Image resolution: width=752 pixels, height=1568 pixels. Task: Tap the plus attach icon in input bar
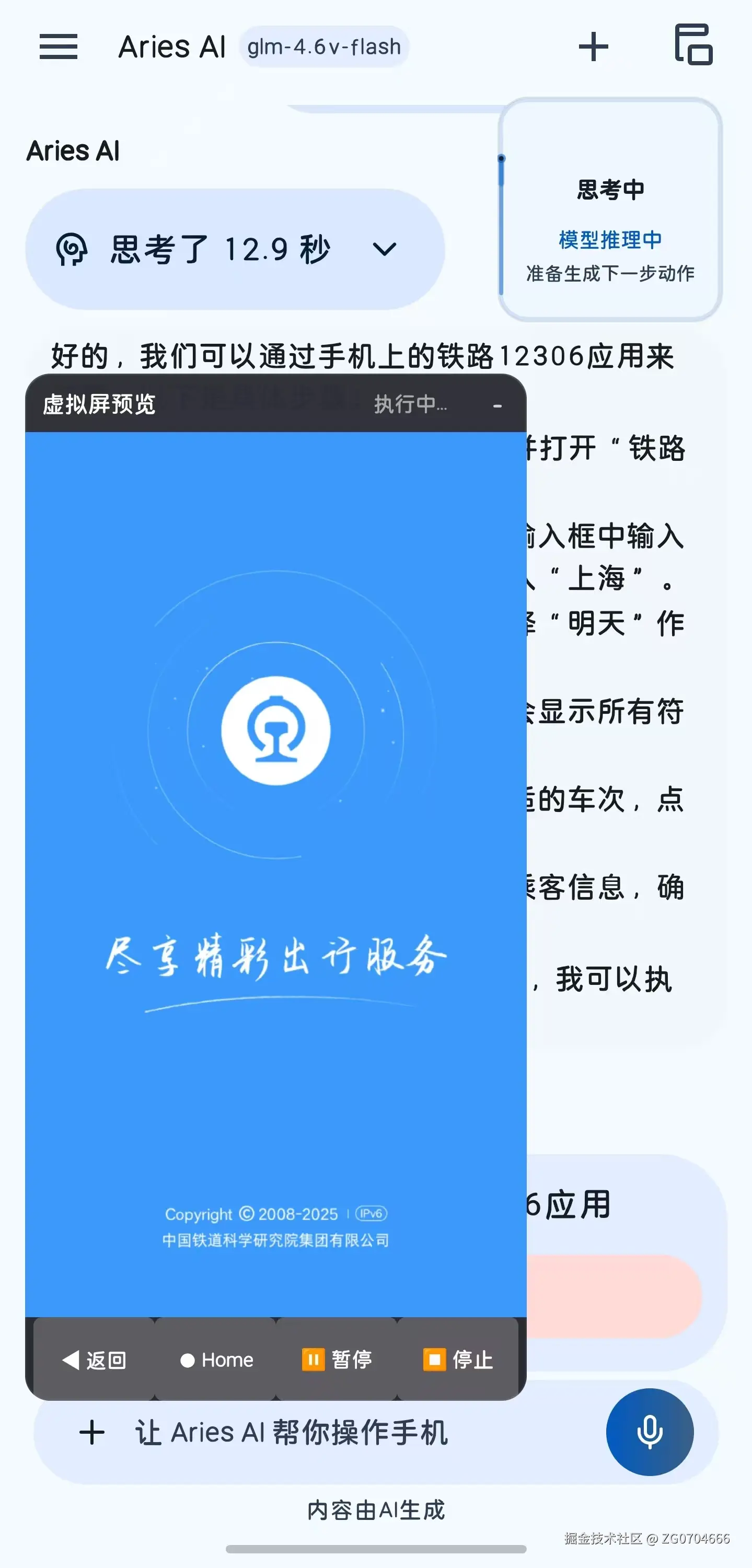(92, 1432)
